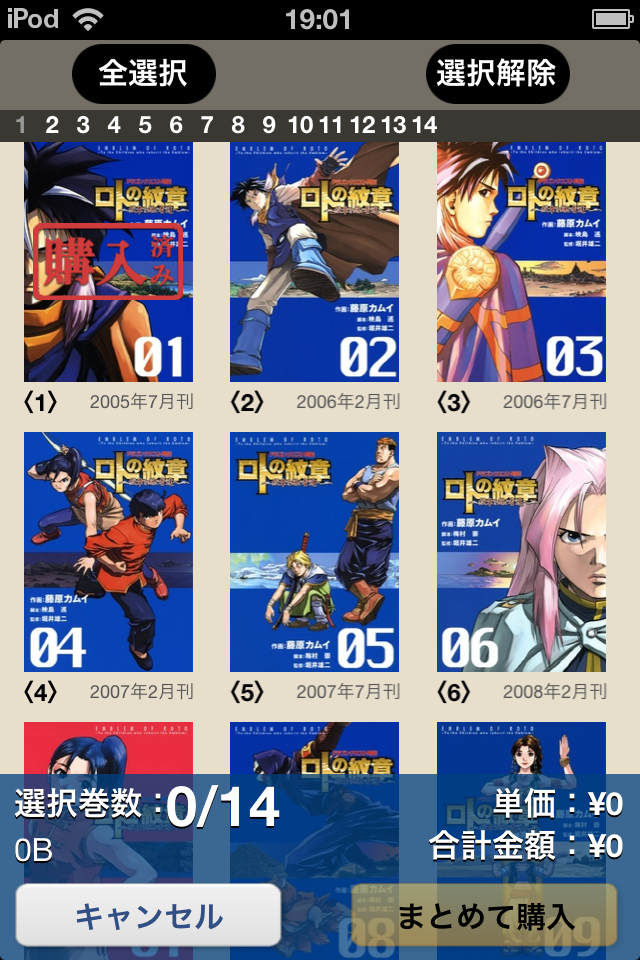Jump to volume 7 in number strip
Screen dimensions: 640x960
207,125
